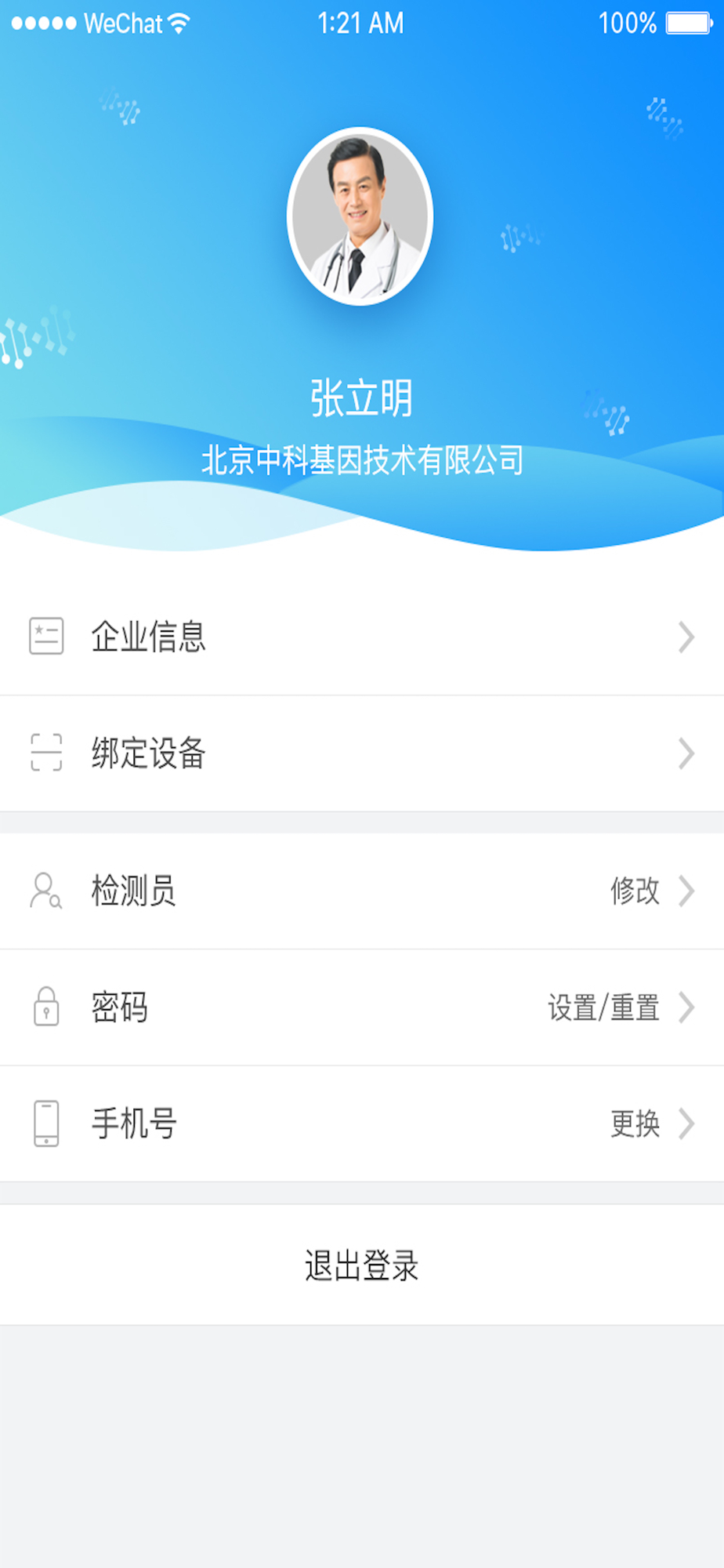The image size is (724, 1568).
Task: Tap the profile avatar photo
Action: coord(360,216)
